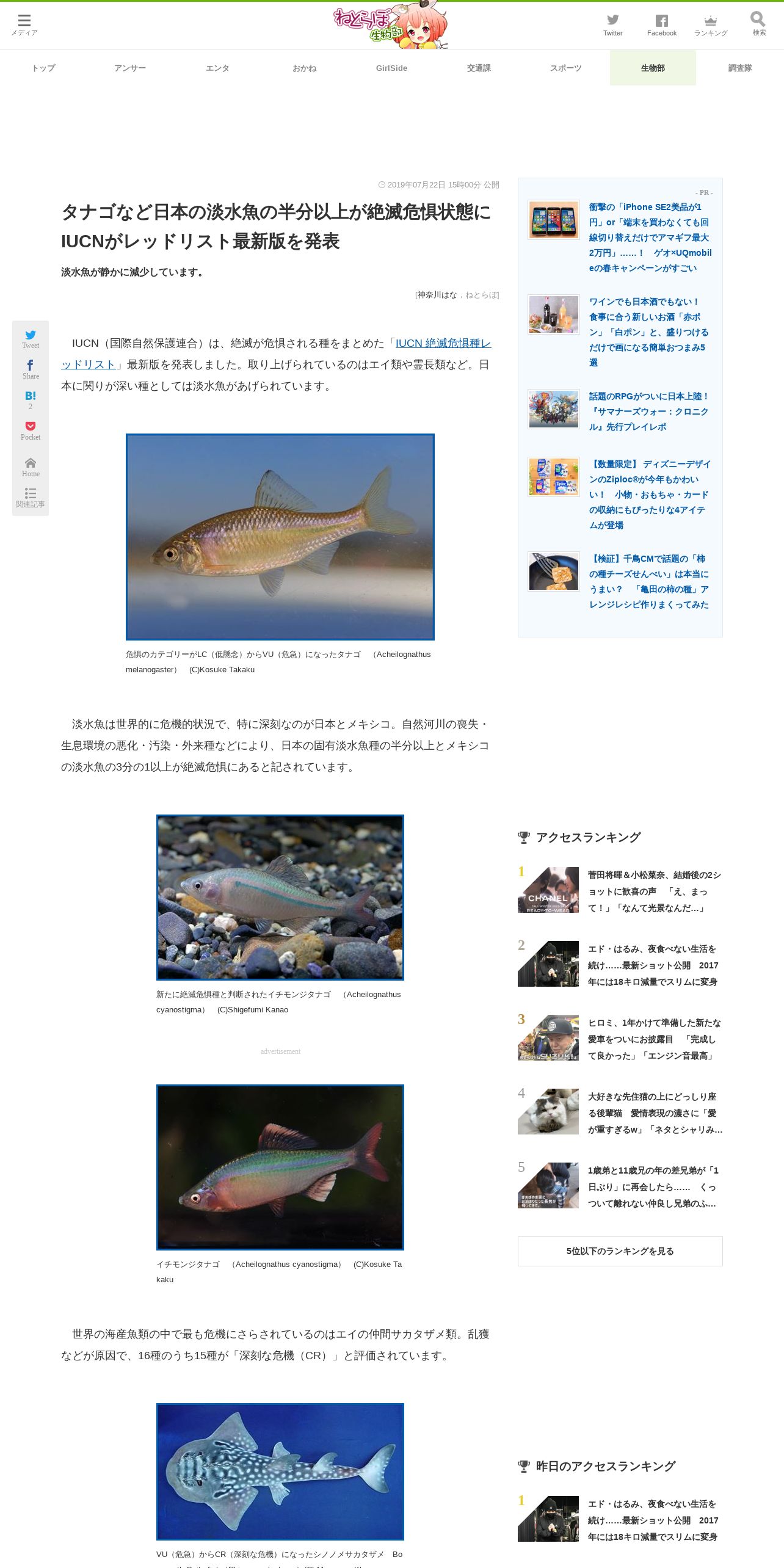Visit the Twitter page from header

[x=613, y=25]
